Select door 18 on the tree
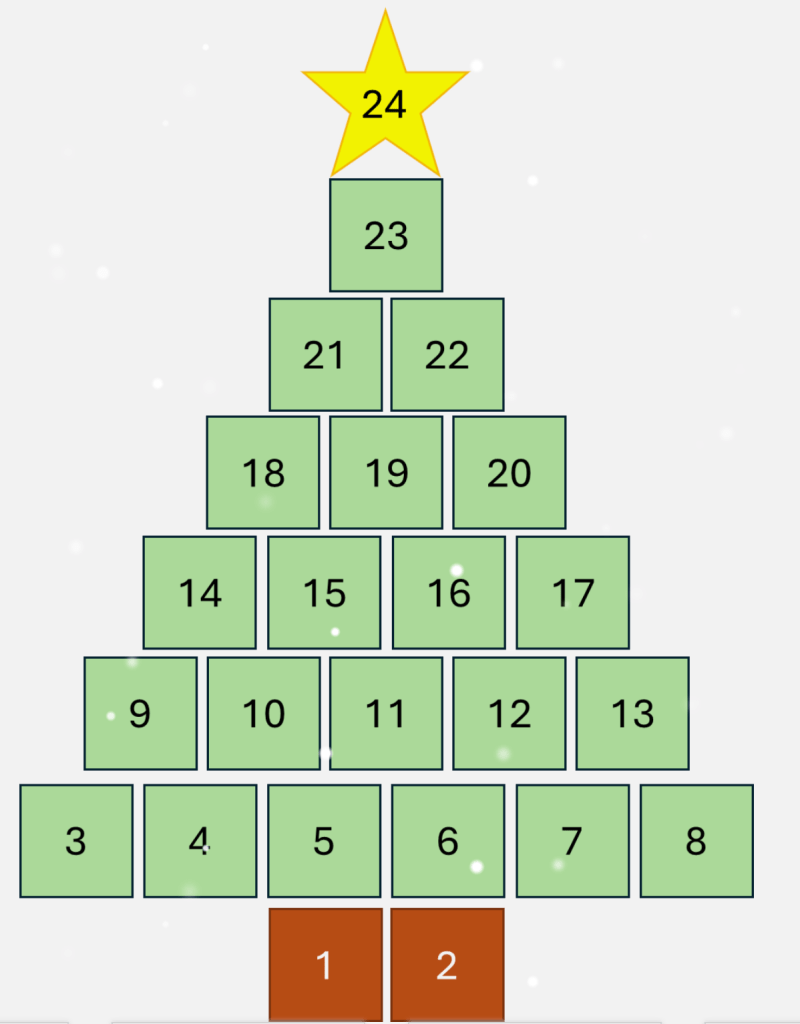Viewport: 800px width, 1024px height. tap(263, 473)
